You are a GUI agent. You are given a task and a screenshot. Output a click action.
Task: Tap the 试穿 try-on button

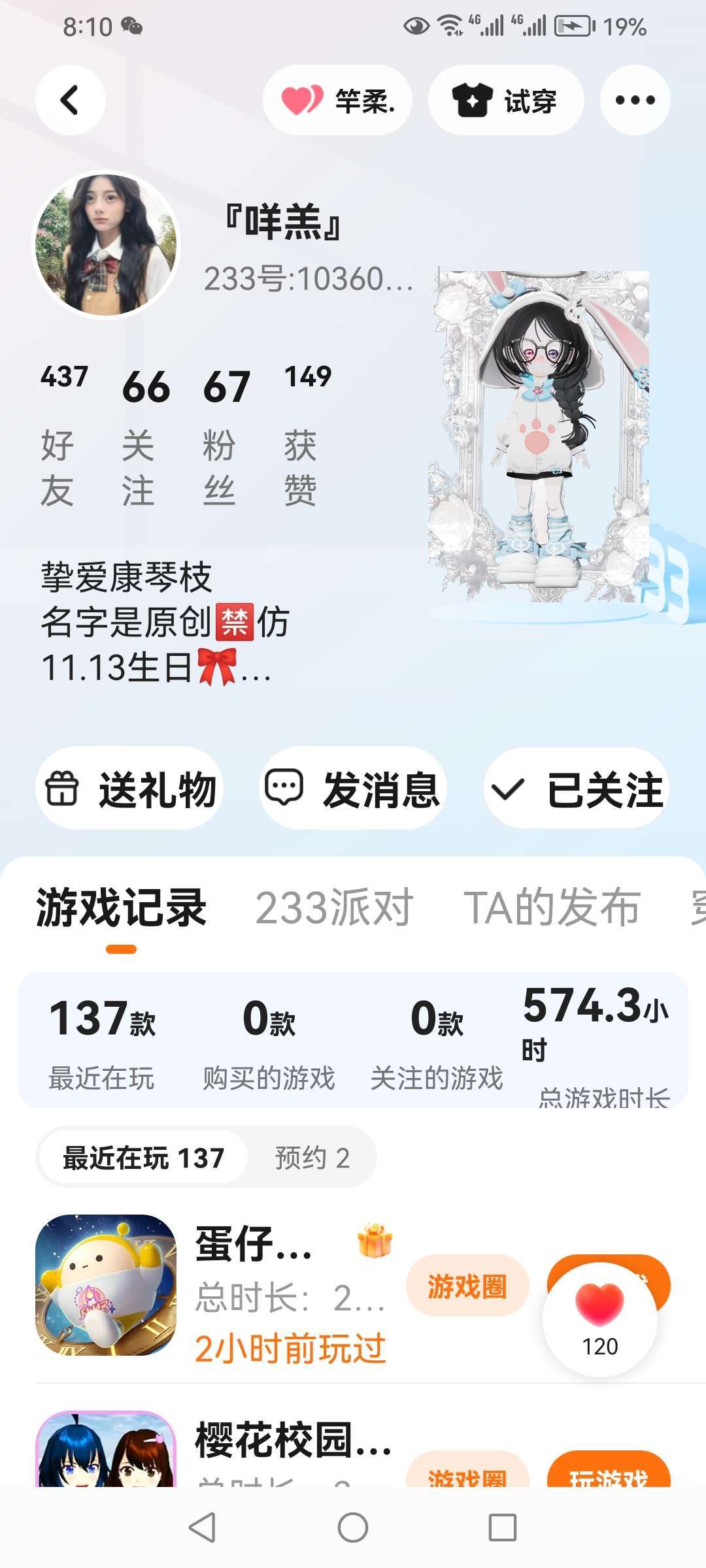pos(506,100)
